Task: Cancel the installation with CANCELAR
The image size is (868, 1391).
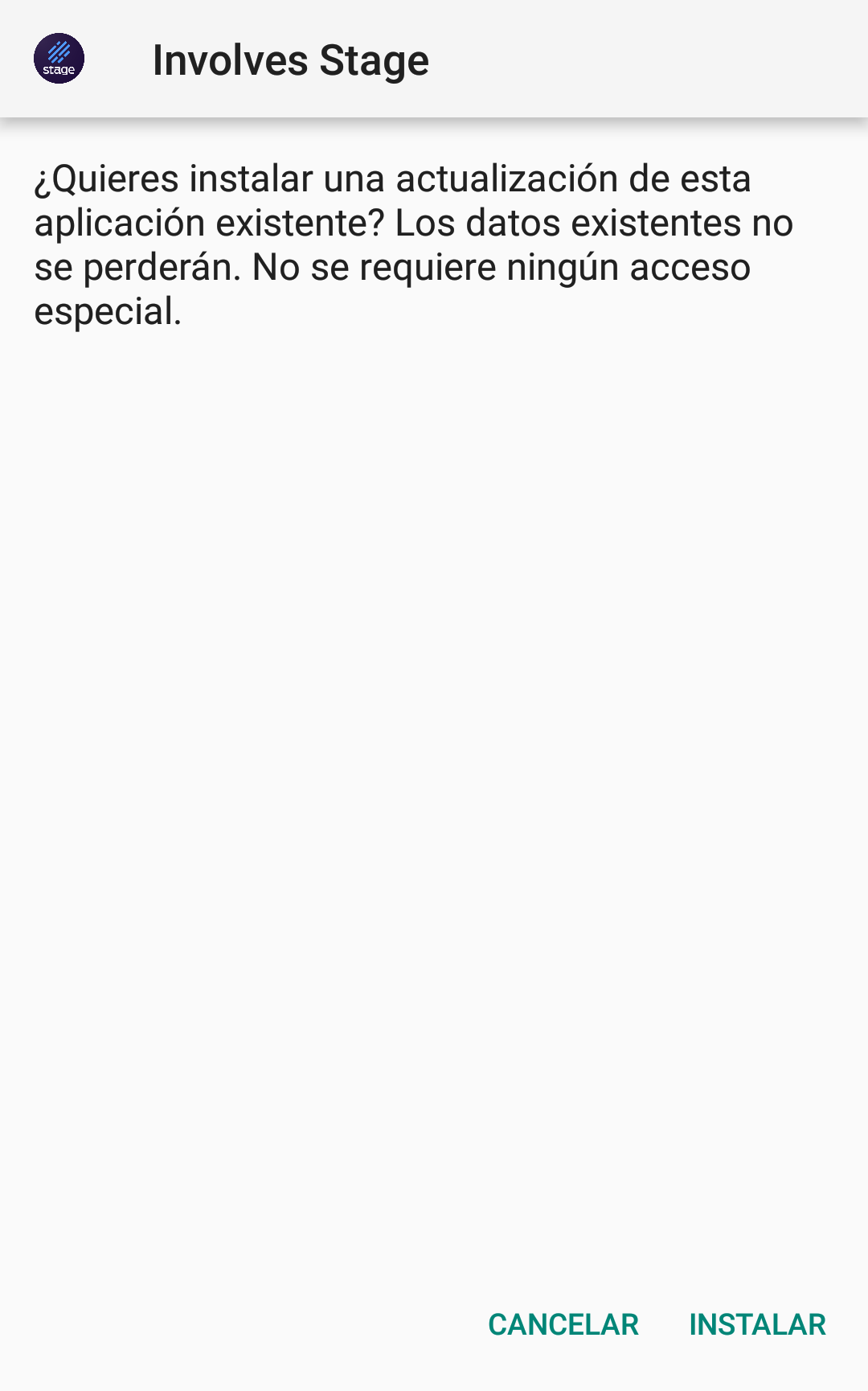Action: pos(563,1324)
